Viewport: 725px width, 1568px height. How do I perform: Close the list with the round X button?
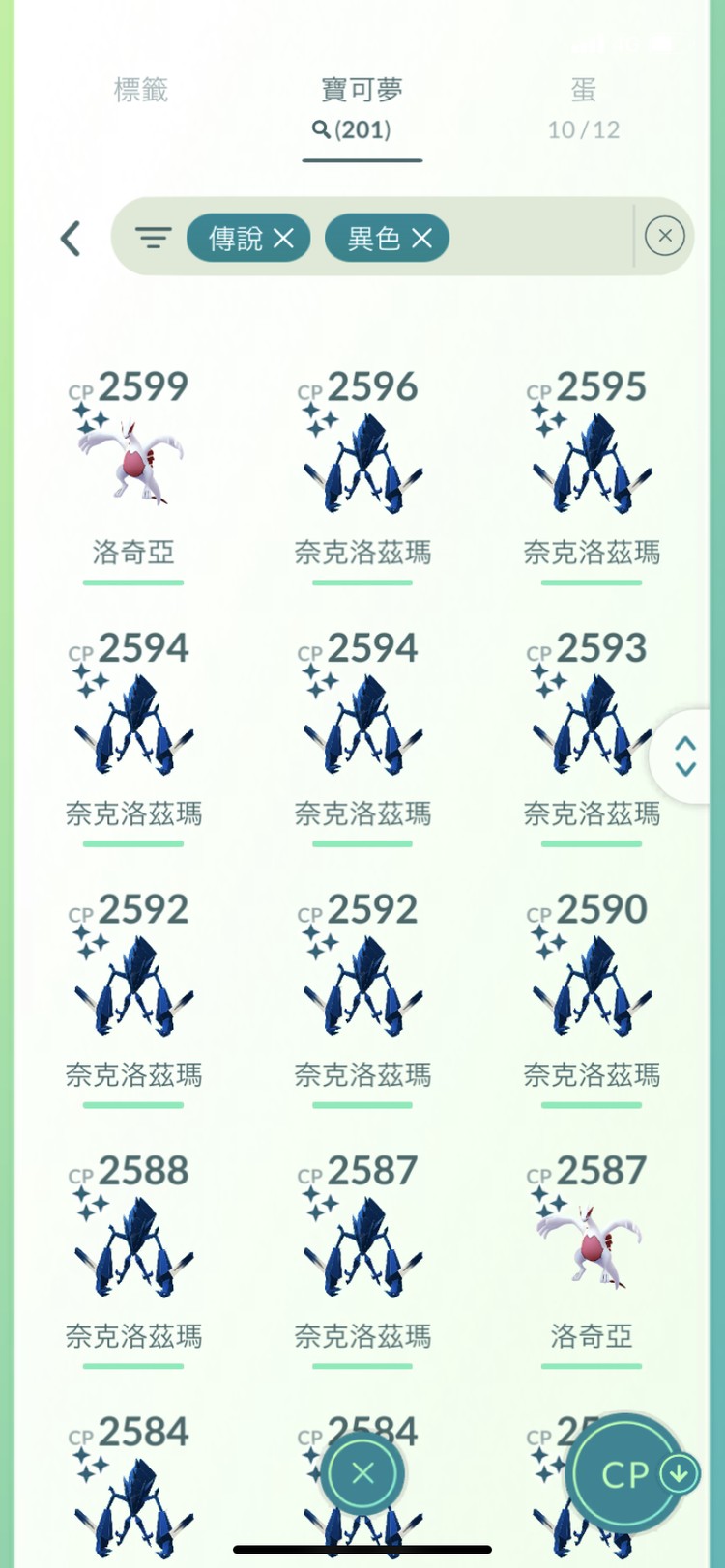[x=362, y=1473]
